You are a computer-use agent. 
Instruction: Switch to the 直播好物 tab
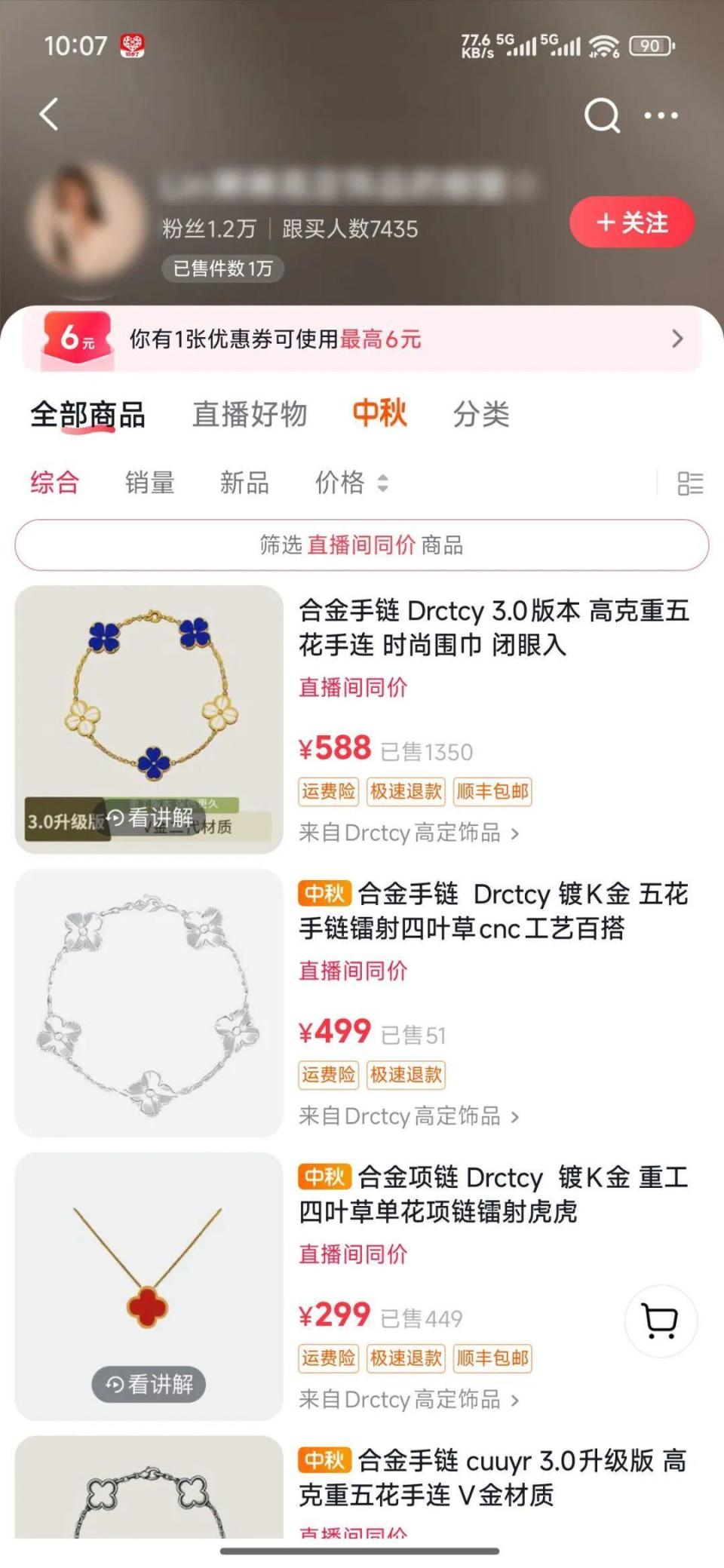coord(250,414)
